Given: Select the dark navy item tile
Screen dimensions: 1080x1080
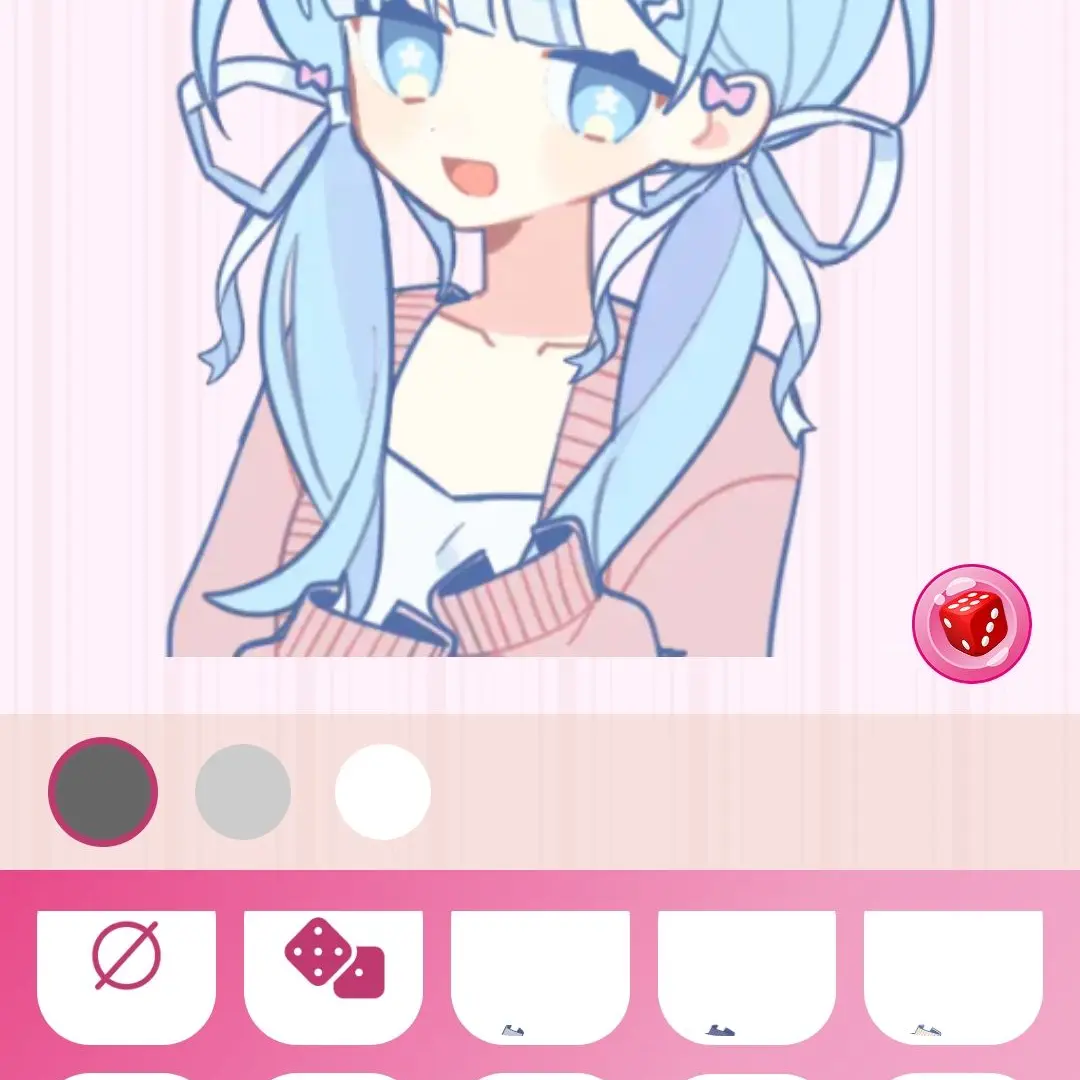Looking at the screenshot, I should (x=747, y=975).
